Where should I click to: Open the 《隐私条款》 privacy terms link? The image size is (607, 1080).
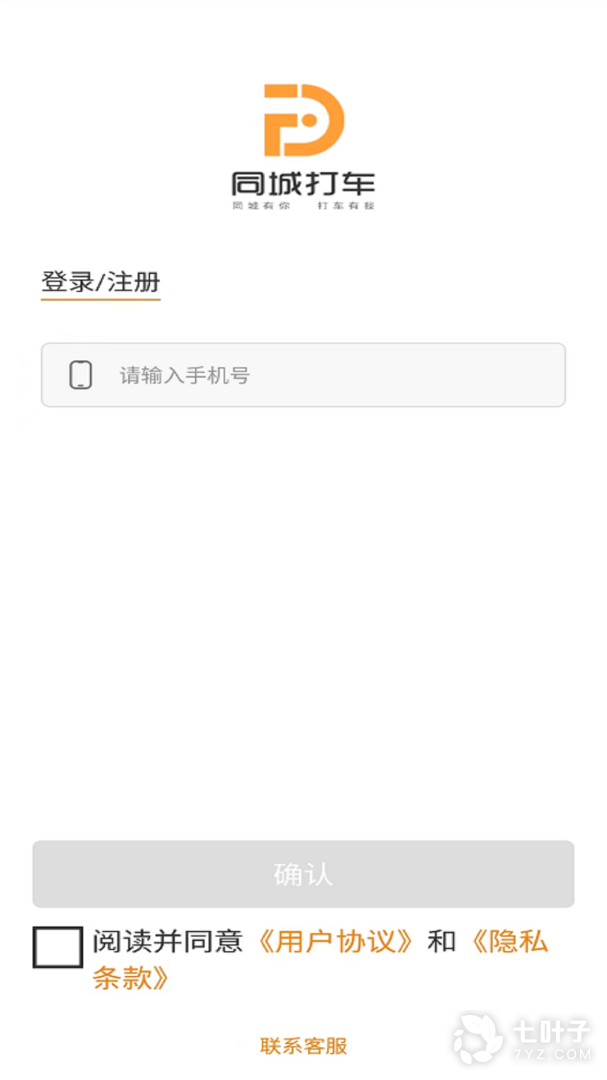coord(508,942)
